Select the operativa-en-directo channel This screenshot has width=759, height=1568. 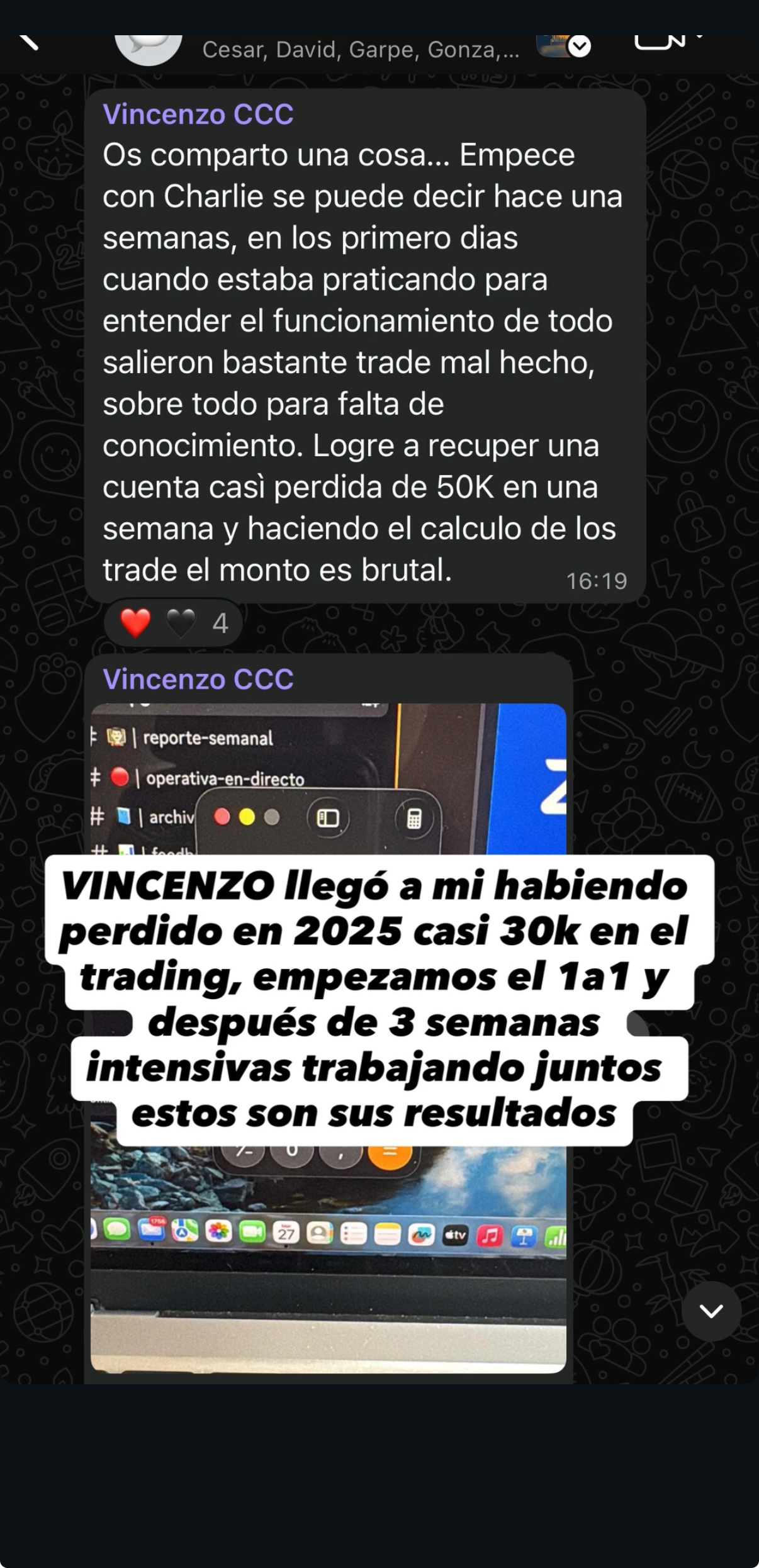[225, 780]
